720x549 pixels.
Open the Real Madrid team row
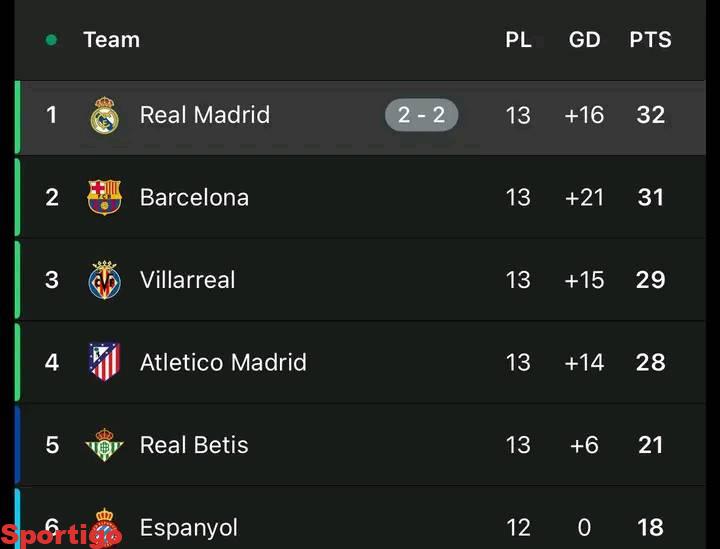point(205,115)
